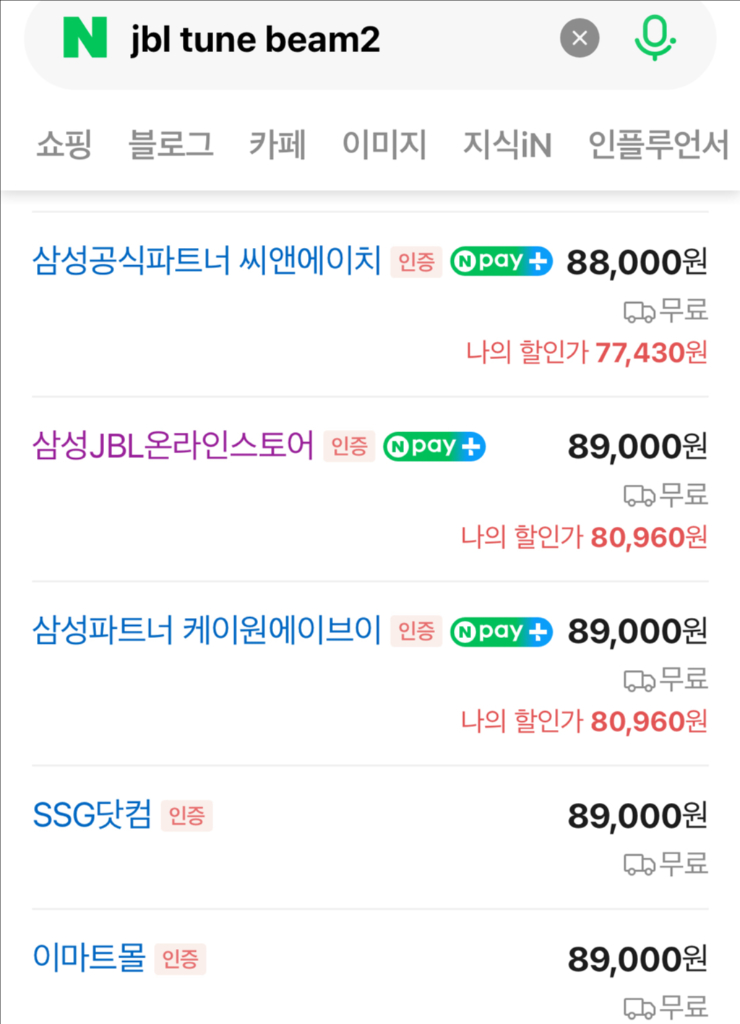Open the SSG닷컴 seller listing
Image resolution: width=740 pixels, height=1024 pixels.
click(x=92, y=815)
